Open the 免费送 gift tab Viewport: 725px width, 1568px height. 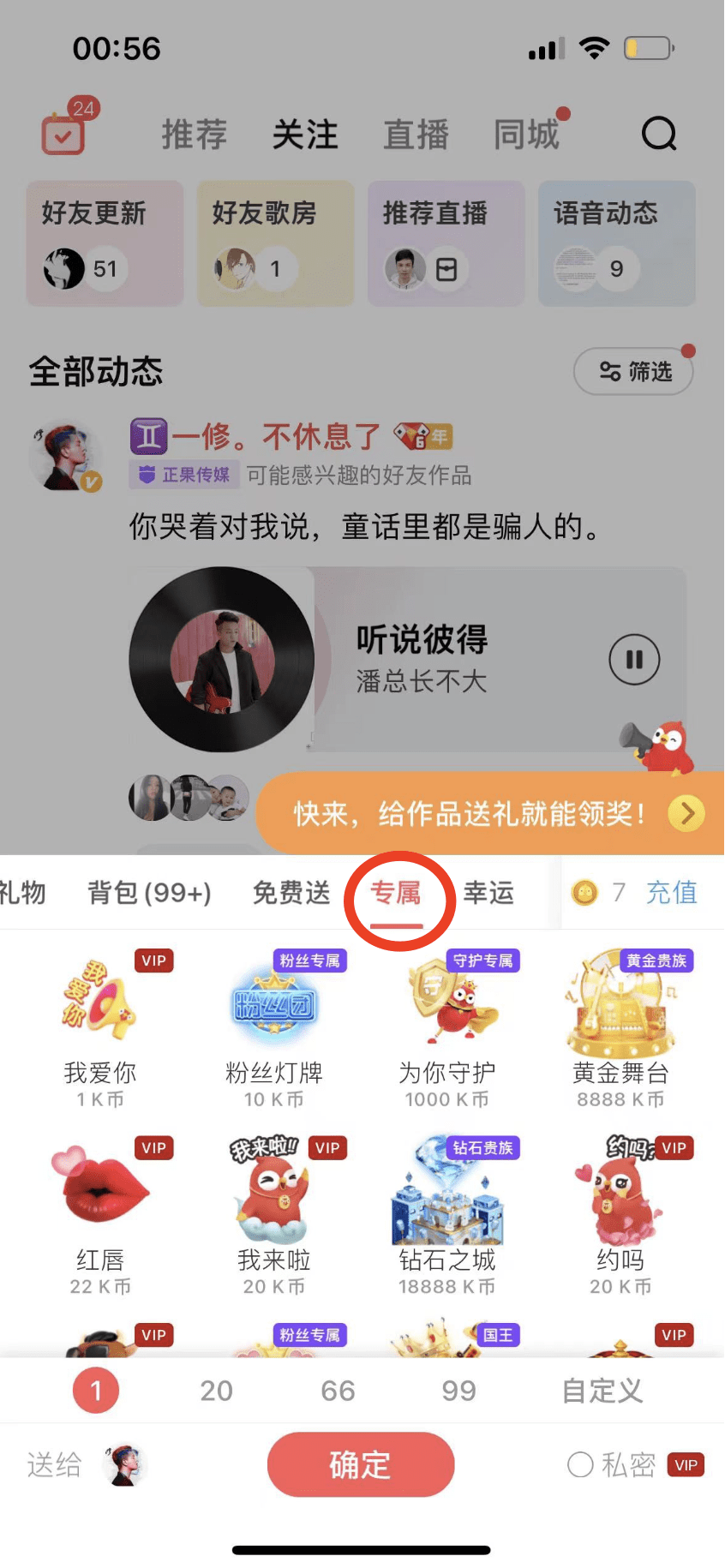(291, 893)
